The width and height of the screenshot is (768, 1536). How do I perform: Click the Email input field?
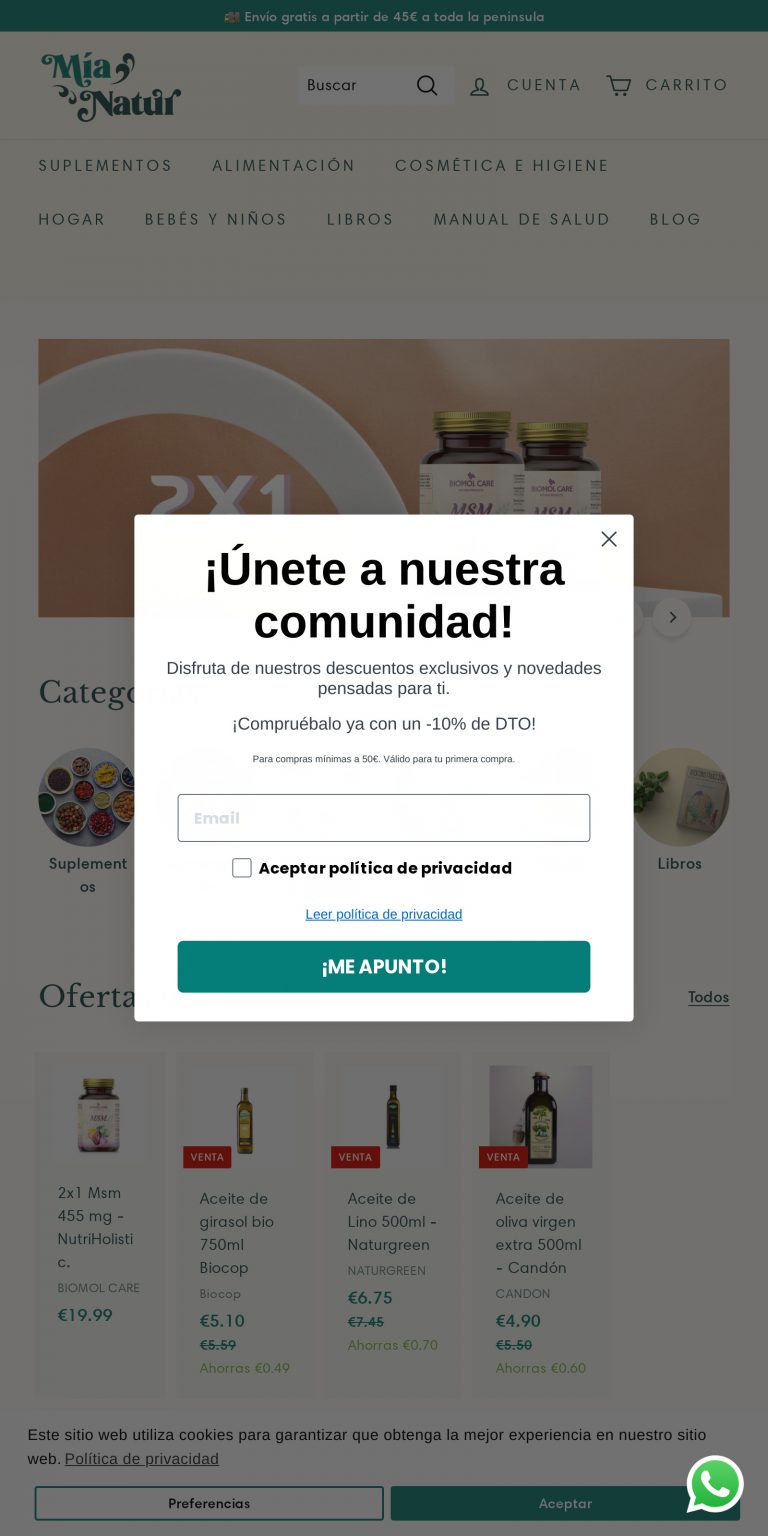point(384,817)
